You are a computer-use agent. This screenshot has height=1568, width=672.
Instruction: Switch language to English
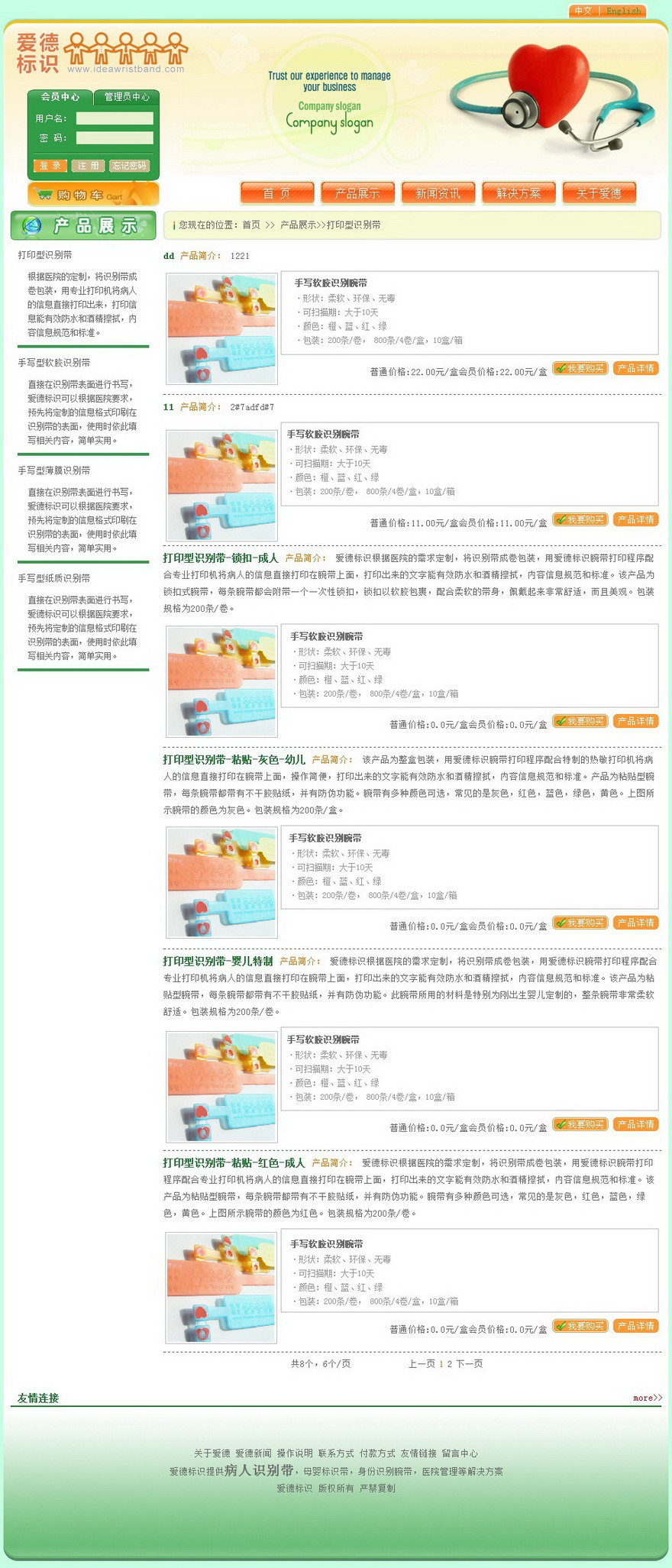(x=624, y=11)
